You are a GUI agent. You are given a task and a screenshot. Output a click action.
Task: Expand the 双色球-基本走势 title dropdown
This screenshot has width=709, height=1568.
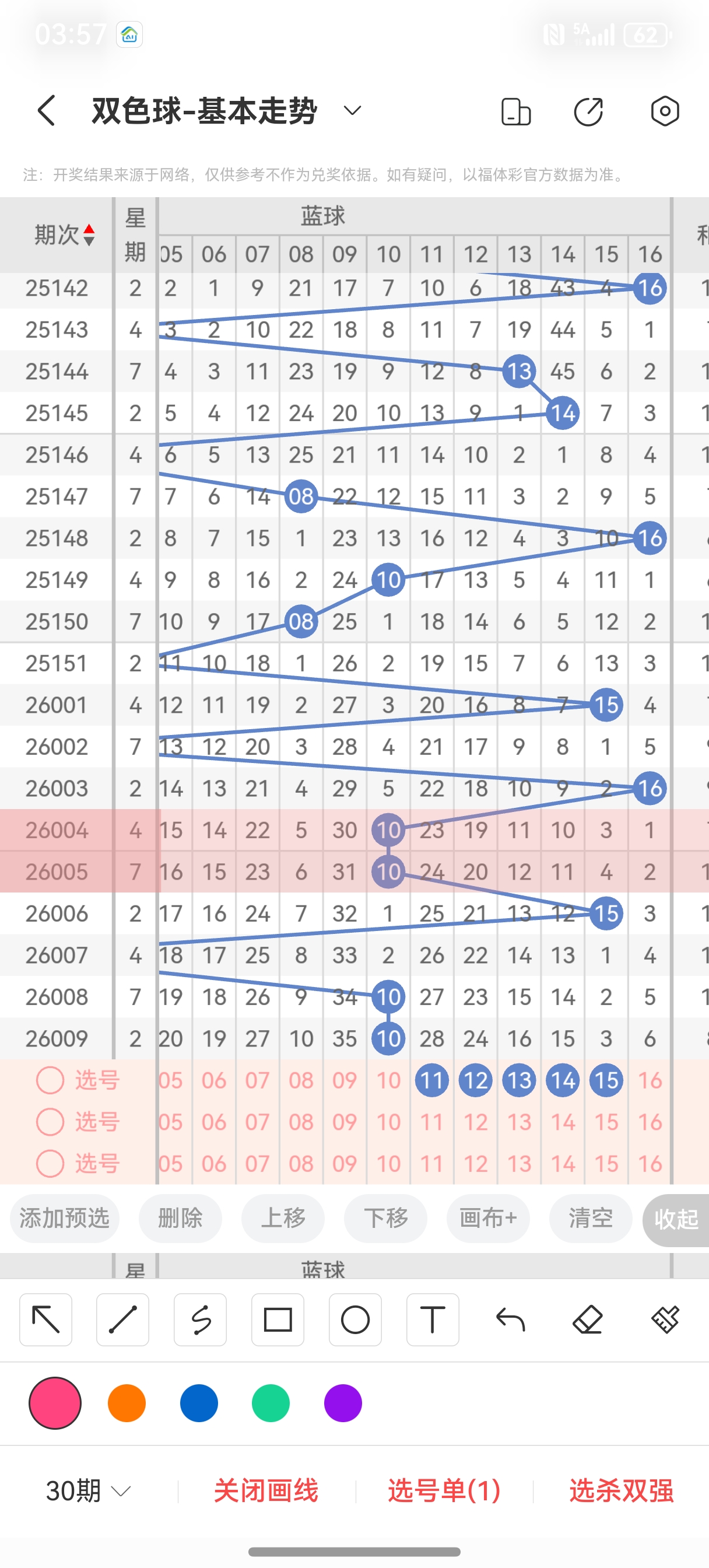[x=352, y=111]
